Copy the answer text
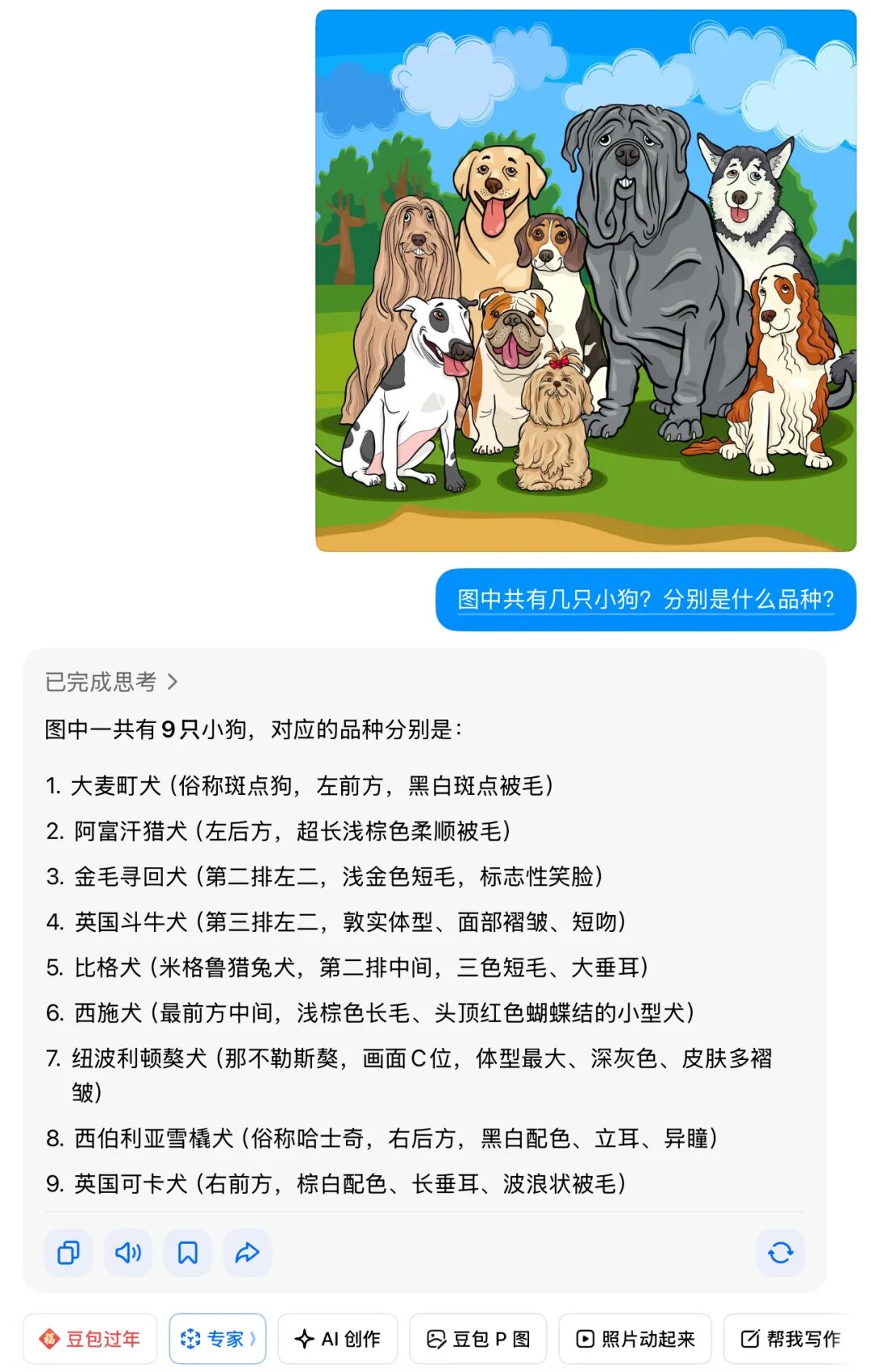 (69, 1253)
